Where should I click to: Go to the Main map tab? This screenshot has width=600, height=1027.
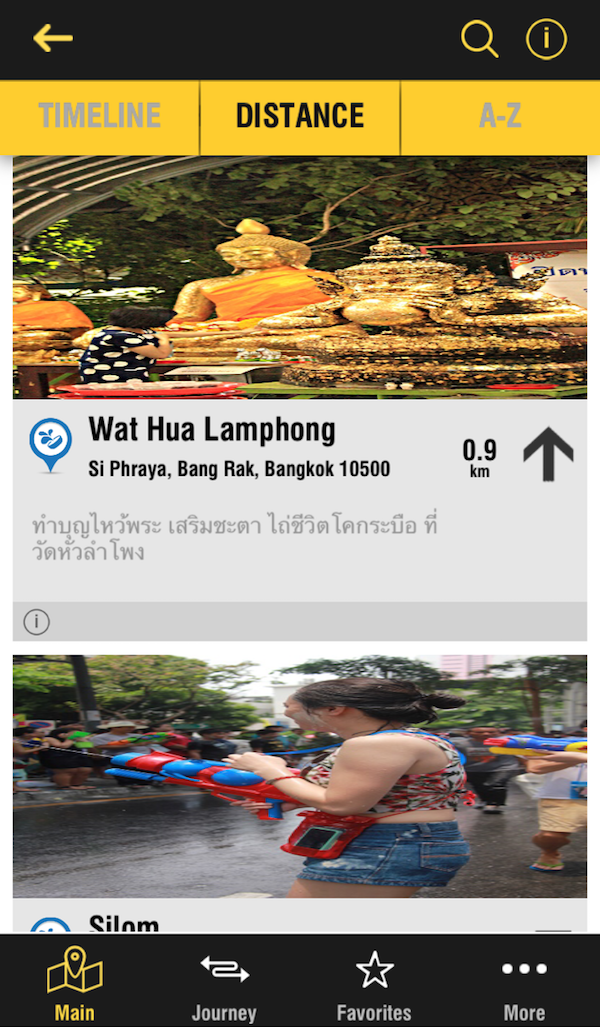pyautogui.click(x=75, y=982)
